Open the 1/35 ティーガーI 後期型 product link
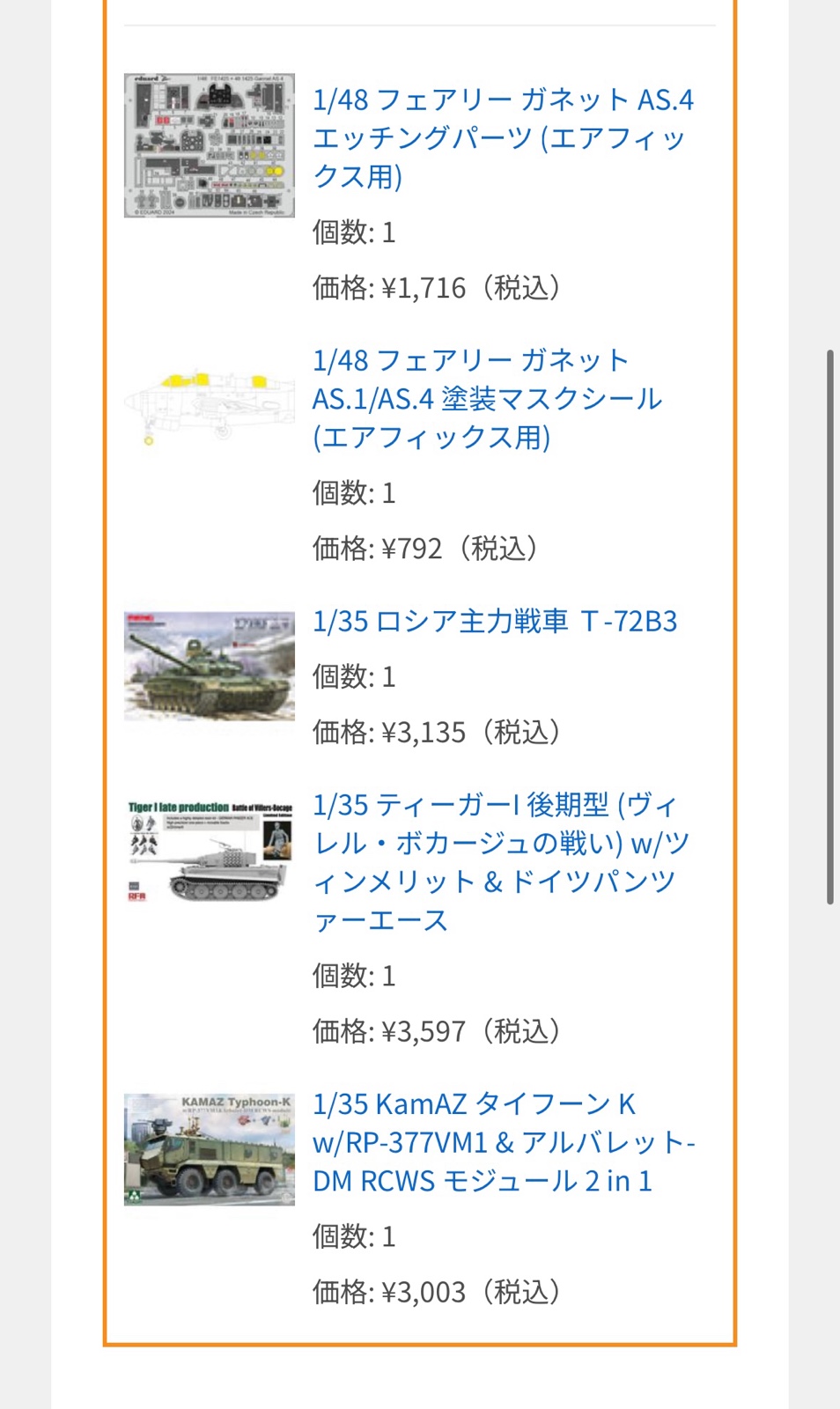The image size is (840, 1409). (500, 861)
